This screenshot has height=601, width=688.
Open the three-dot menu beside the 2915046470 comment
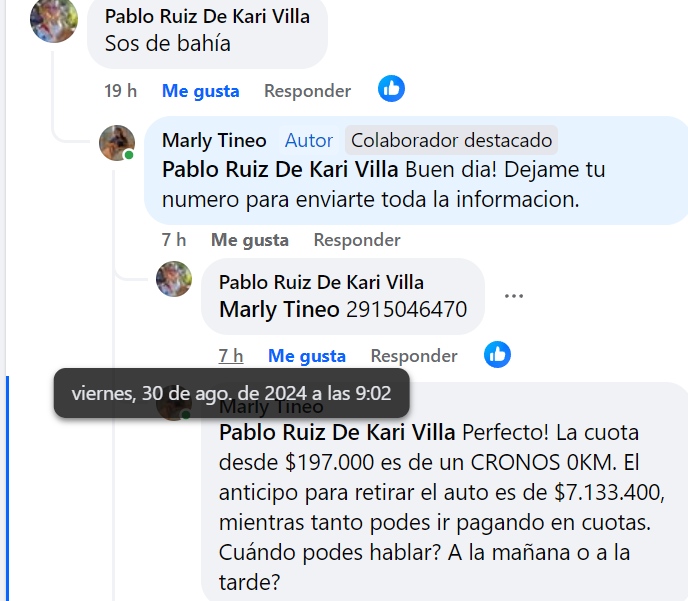point(514,296)
